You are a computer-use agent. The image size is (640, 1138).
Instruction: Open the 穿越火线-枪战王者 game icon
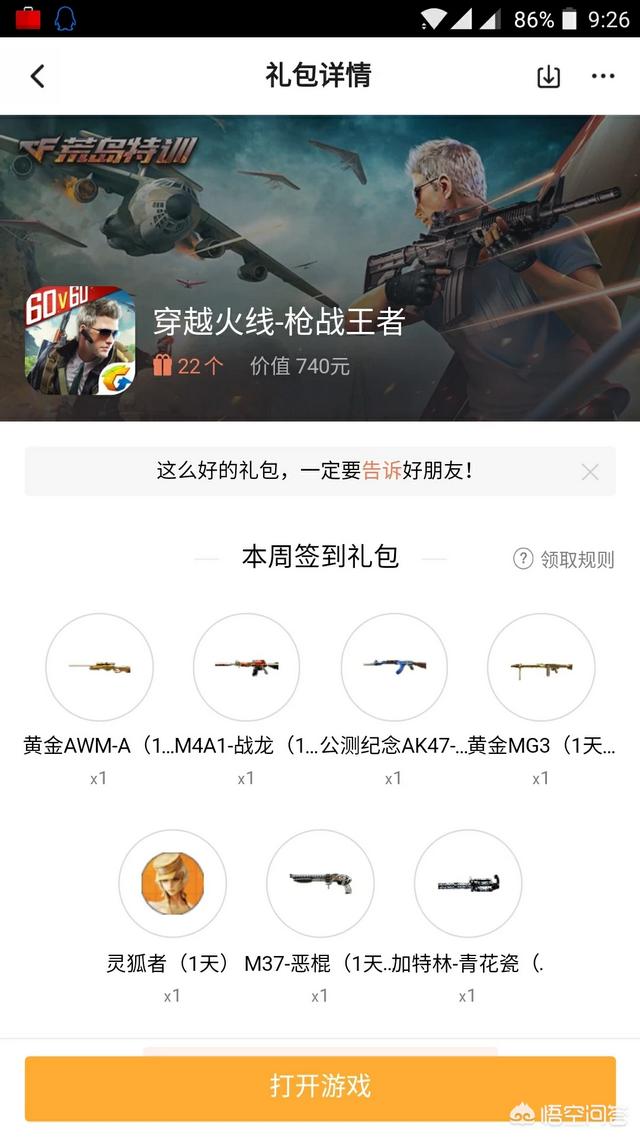(x=80, y=341)
